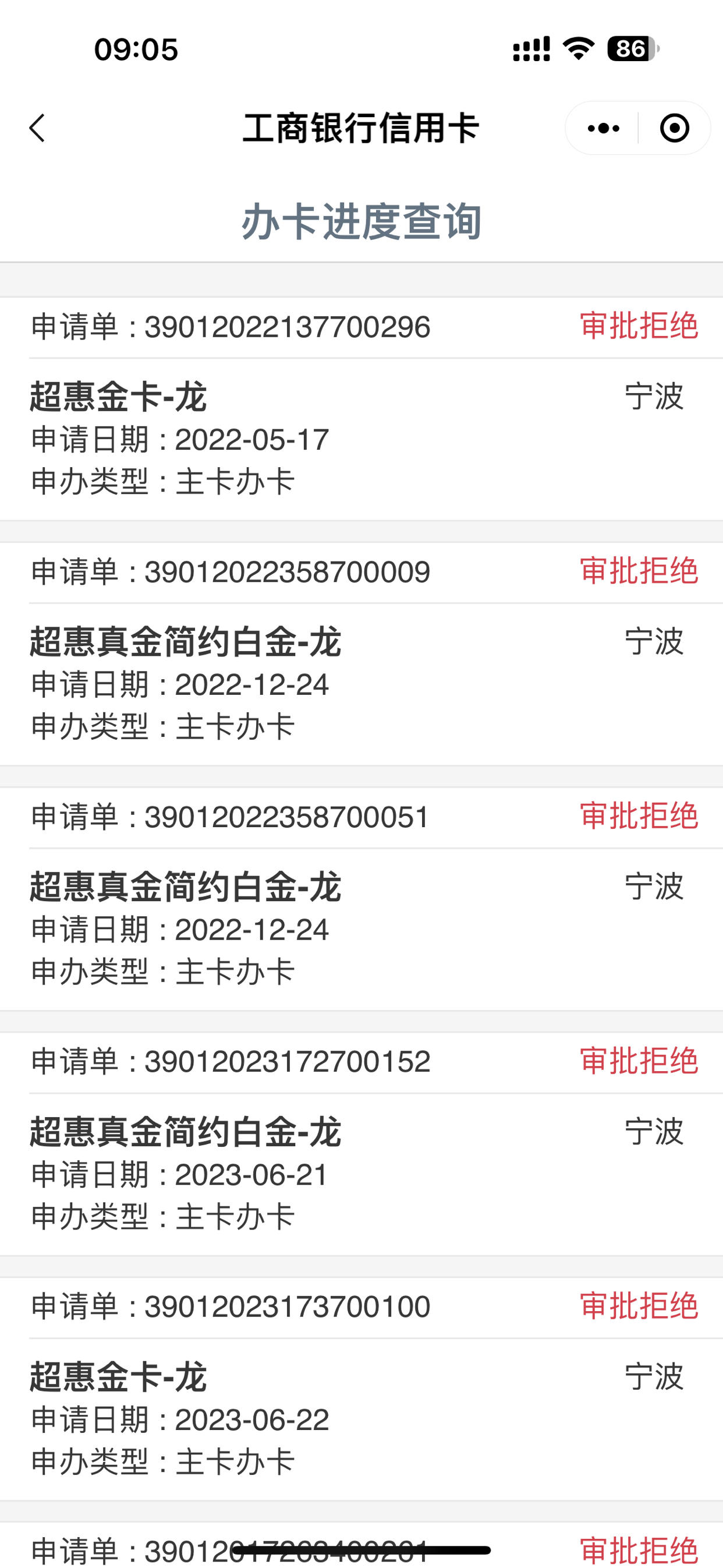Open application 3901202213770029​6 dated 2022-05-17
Viewport: 723px width, 1568px height.
(361, 408)
